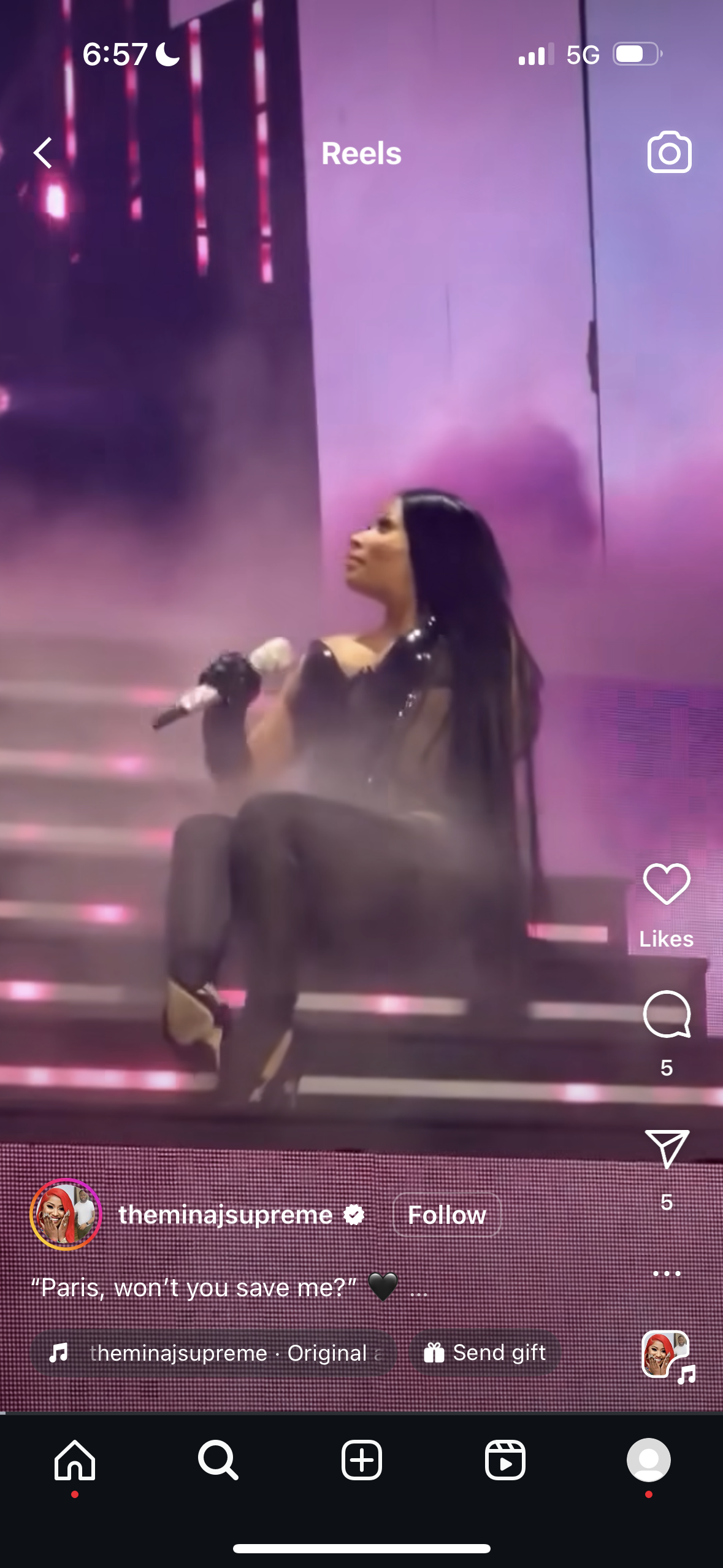Image resolution: width=723 pixels, height=1568 pixels.
Task: Switch to your profile tab
Action: 648,1460
